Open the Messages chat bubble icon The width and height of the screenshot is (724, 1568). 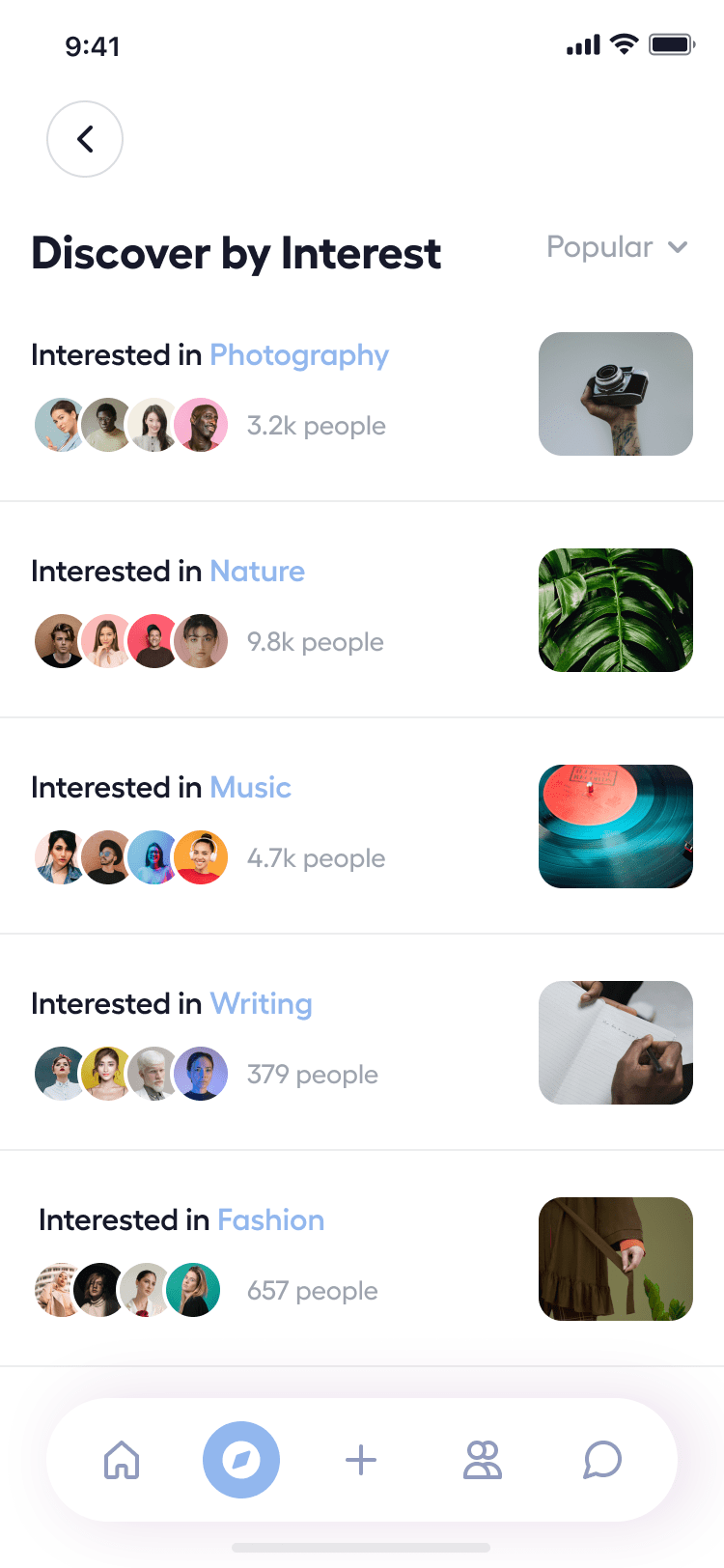(602, 1460)
